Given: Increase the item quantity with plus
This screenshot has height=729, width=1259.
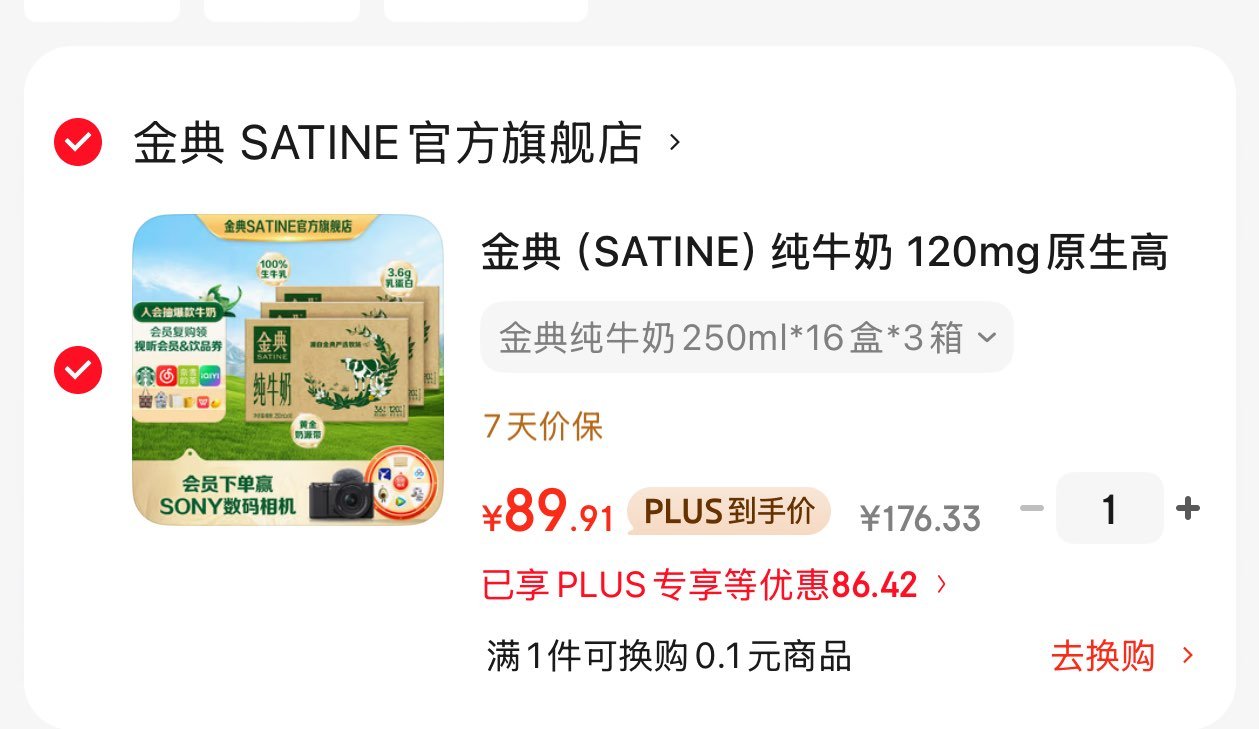Looking at the screenshot, I should click(1187, 509).
